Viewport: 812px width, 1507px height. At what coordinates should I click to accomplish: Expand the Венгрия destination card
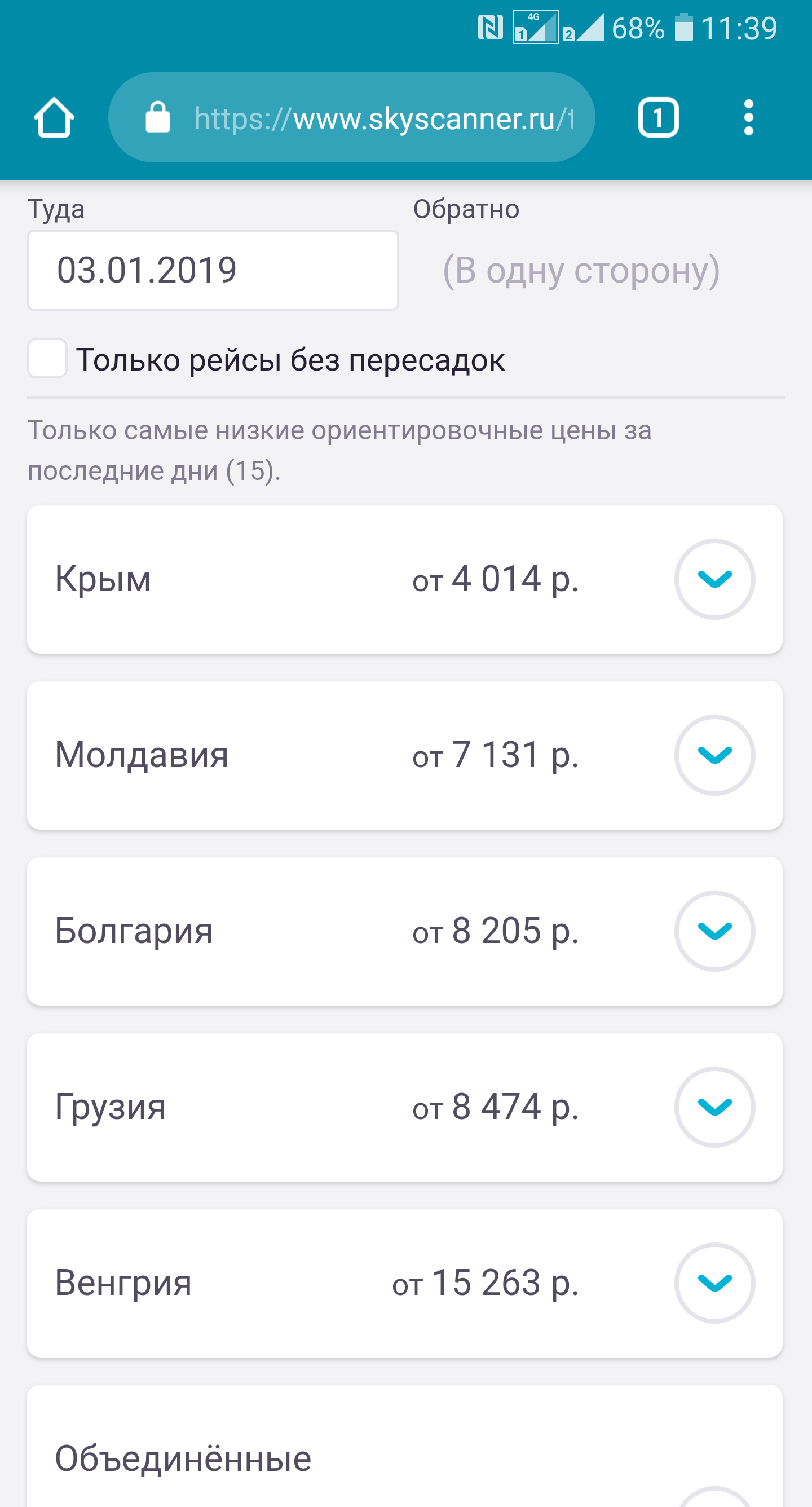click(x=714, y=1283)
